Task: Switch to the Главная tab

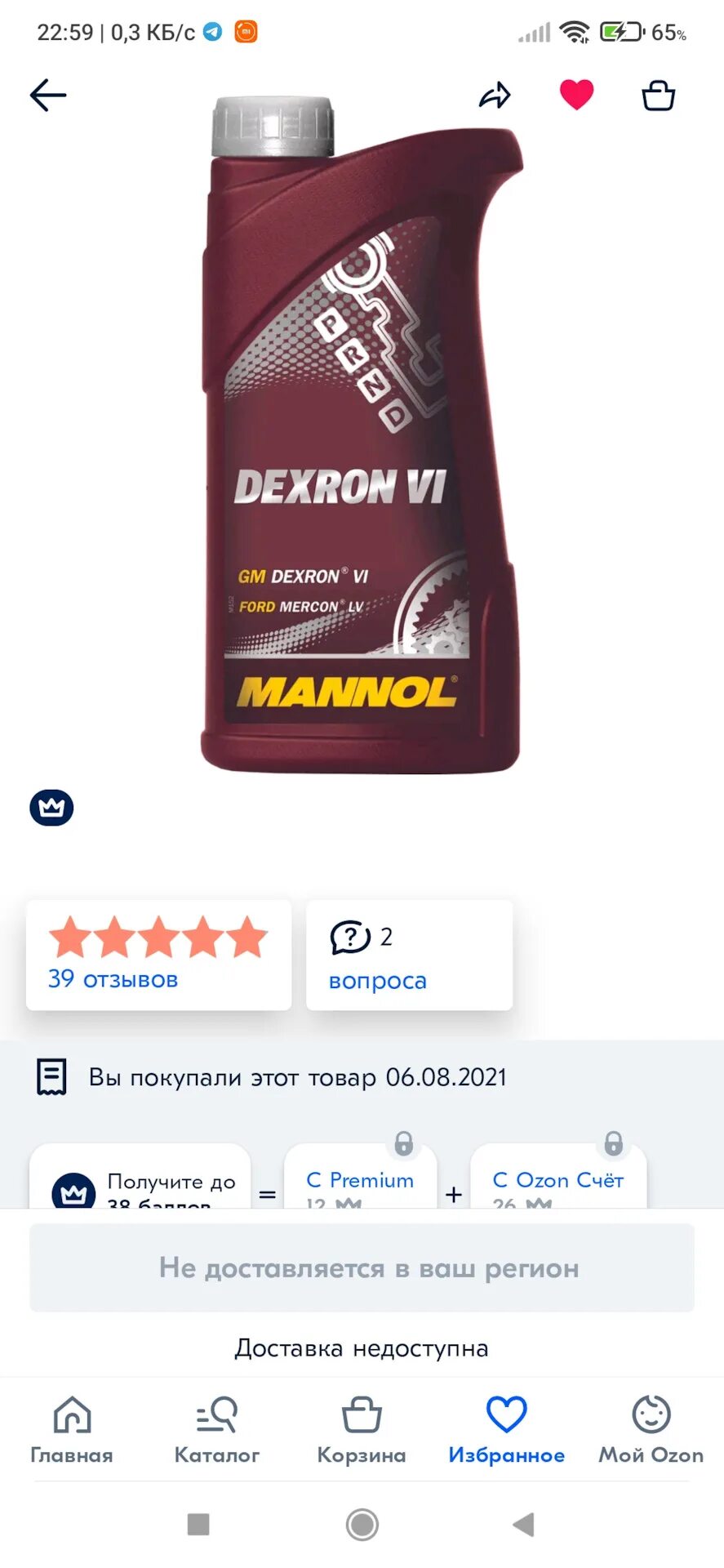Action: (72, 1429)
